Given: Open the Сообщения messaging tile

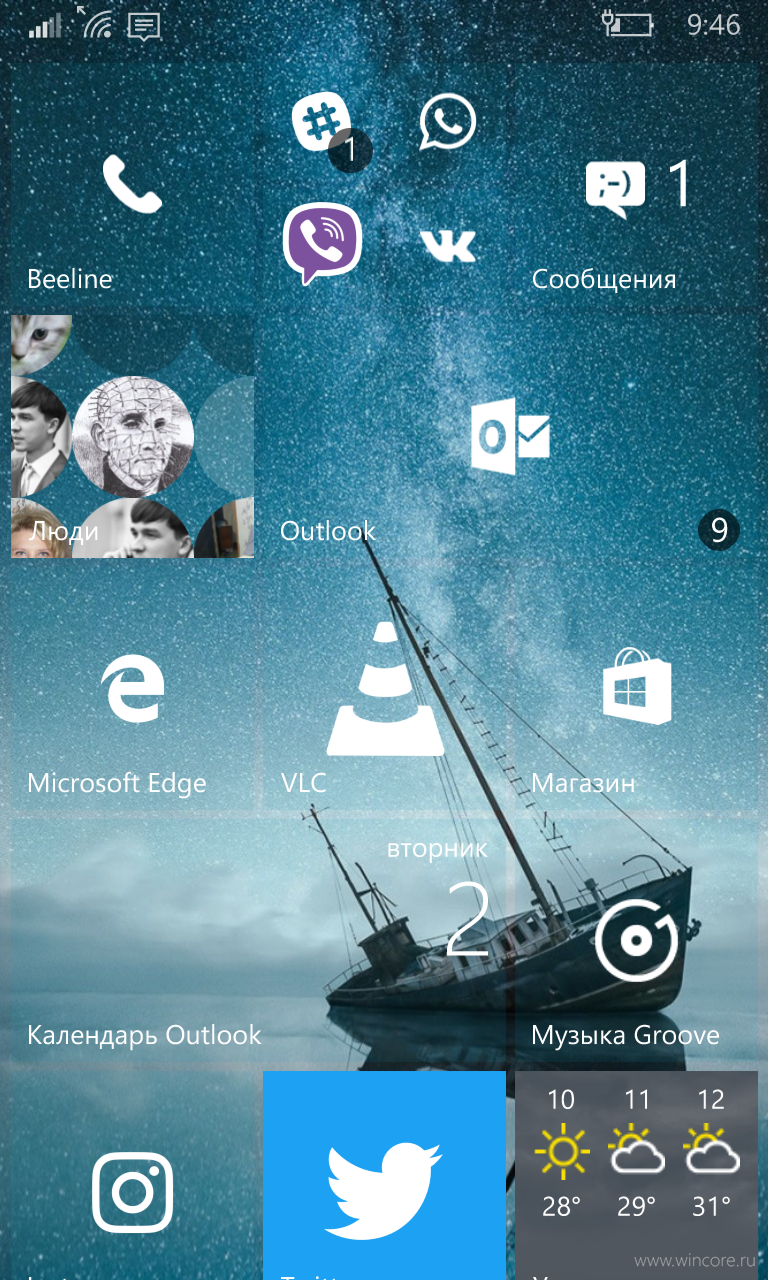Looking at the screenshot, I should (636, 184).
